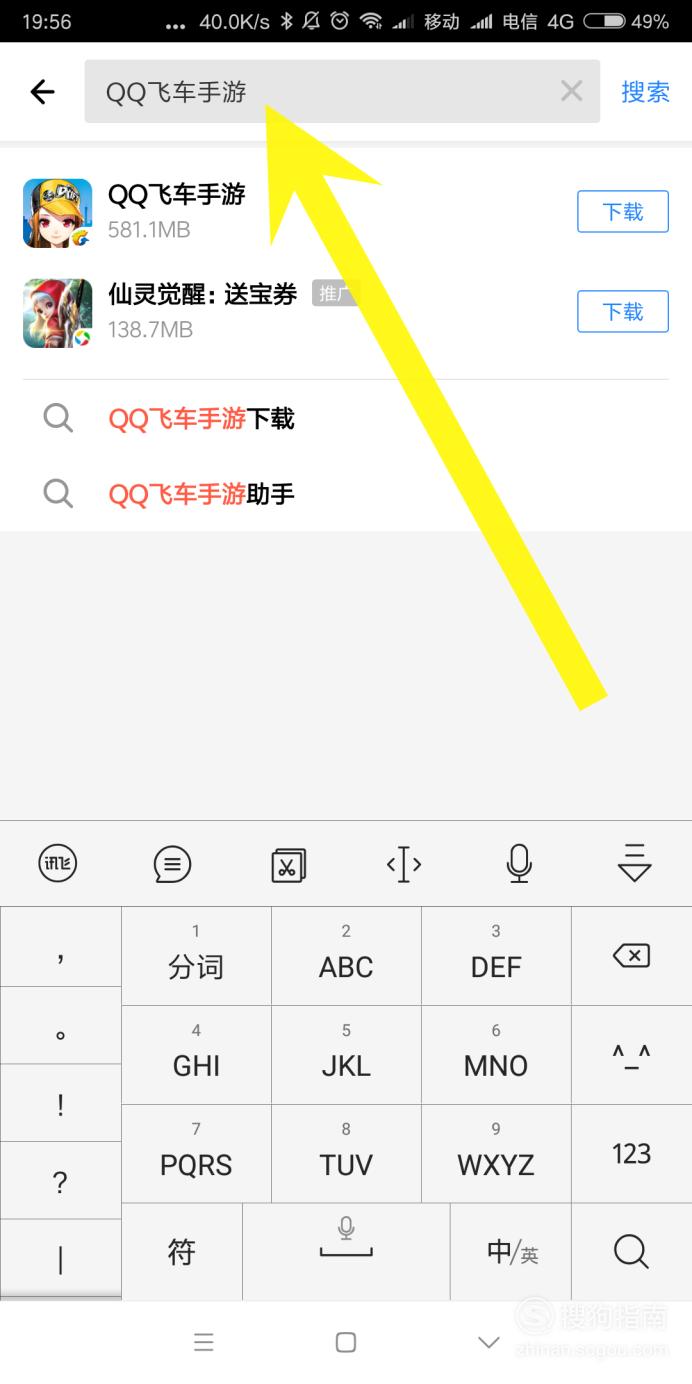Toggle the 中/英 language key
Viewport: 692px width, 1384px height.
click(x=511, y=1252)
